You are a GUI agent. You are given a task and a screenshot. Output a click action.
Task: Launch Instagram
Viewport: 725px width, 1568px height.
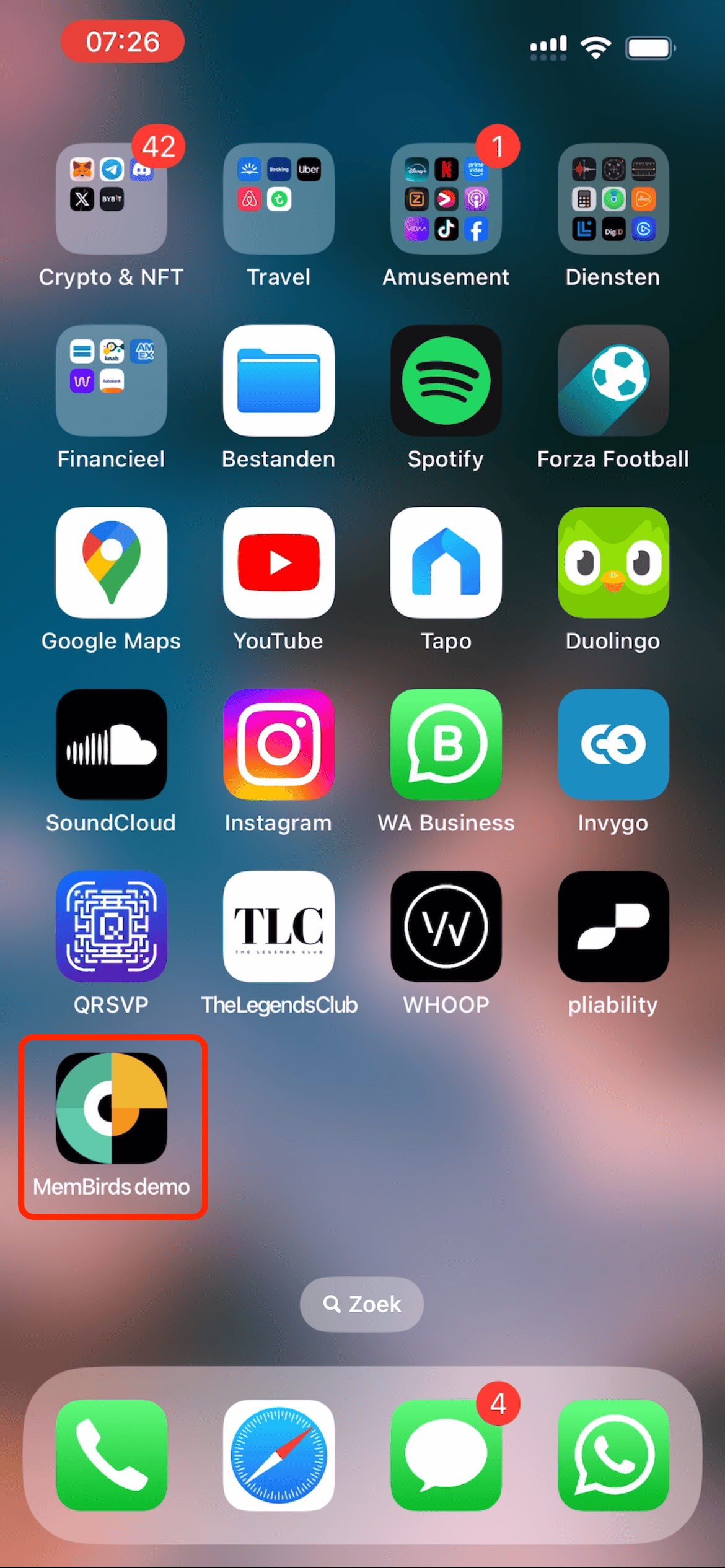(x=279, y=744)
